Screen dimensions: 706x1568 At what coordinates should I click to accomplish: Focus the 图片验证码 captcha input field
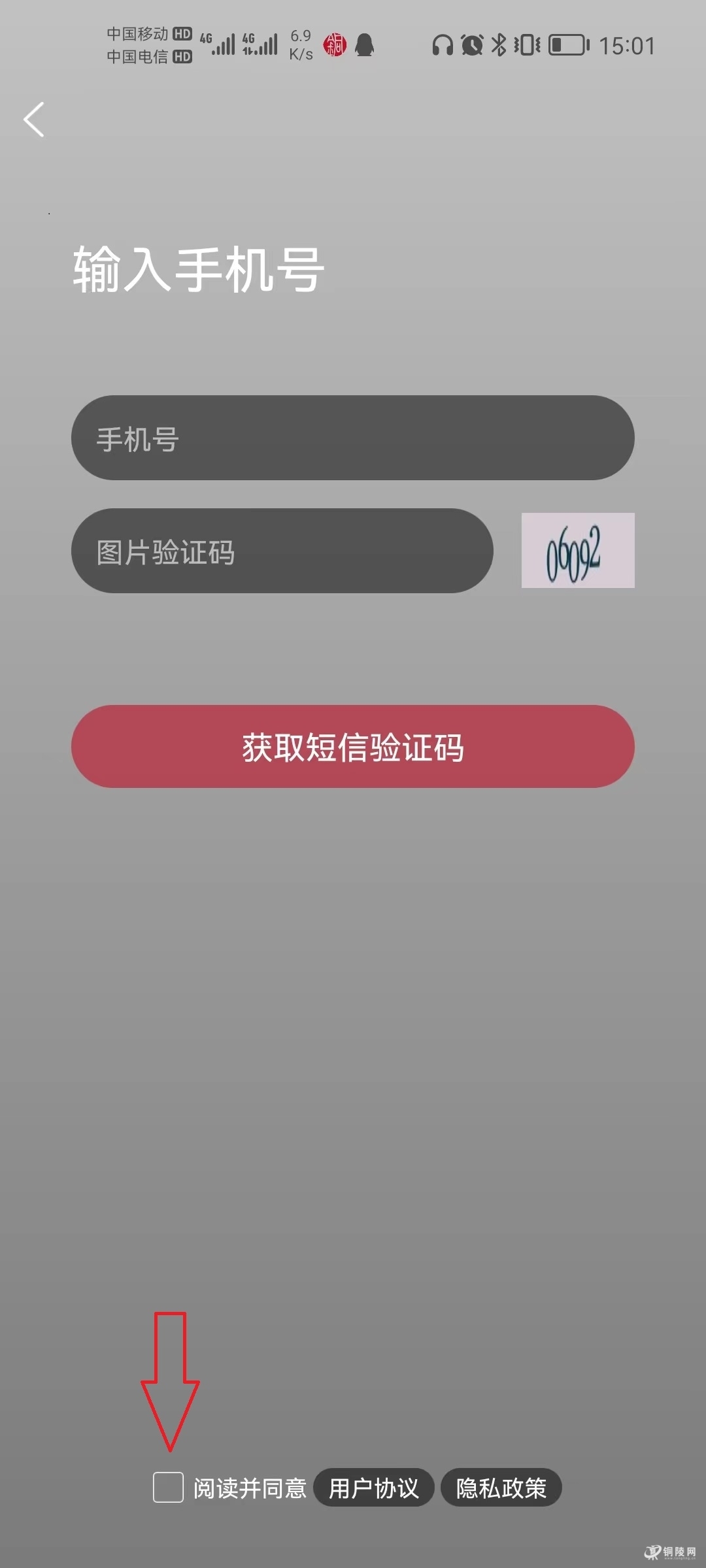(x=282, y=551)
